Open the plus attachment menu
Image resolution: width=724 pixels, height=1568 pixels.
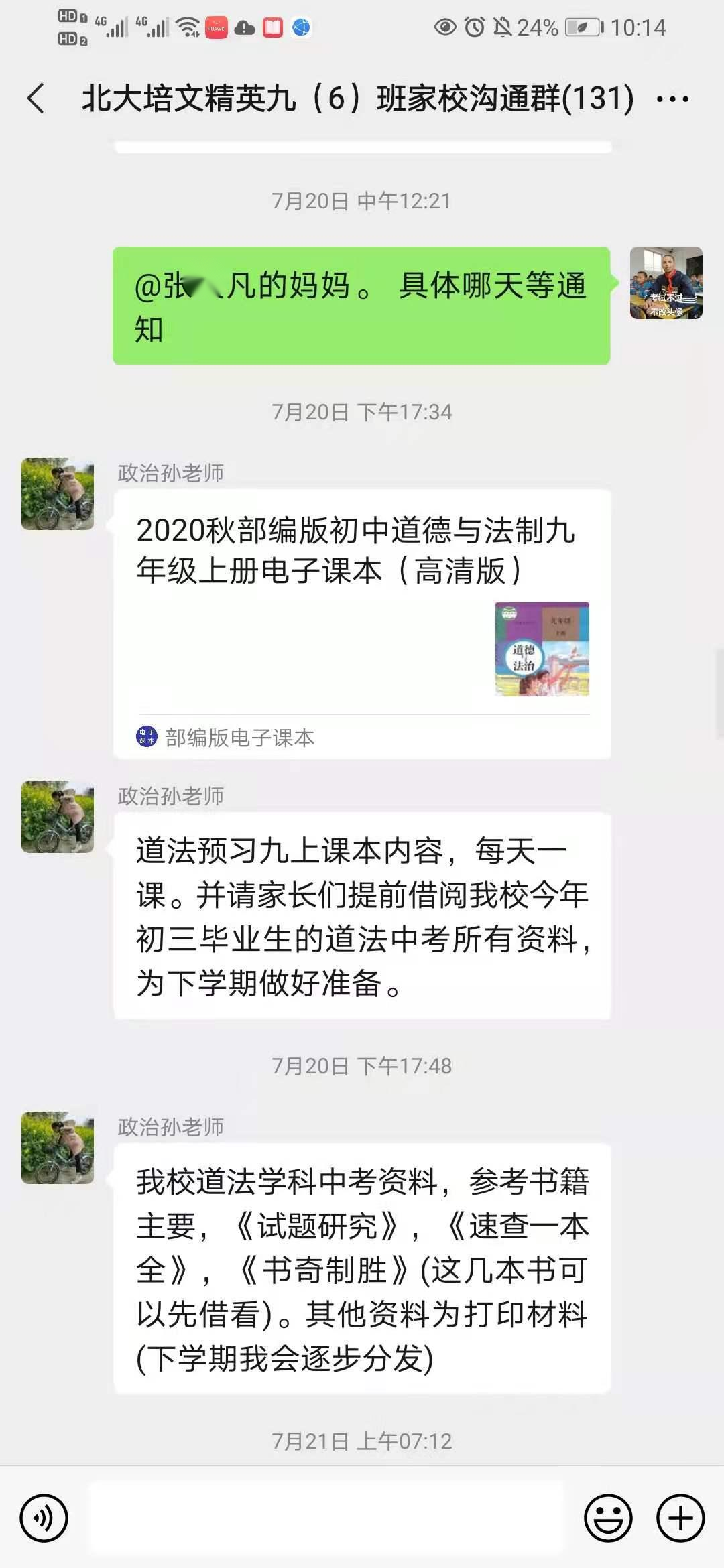[680, 1518]
